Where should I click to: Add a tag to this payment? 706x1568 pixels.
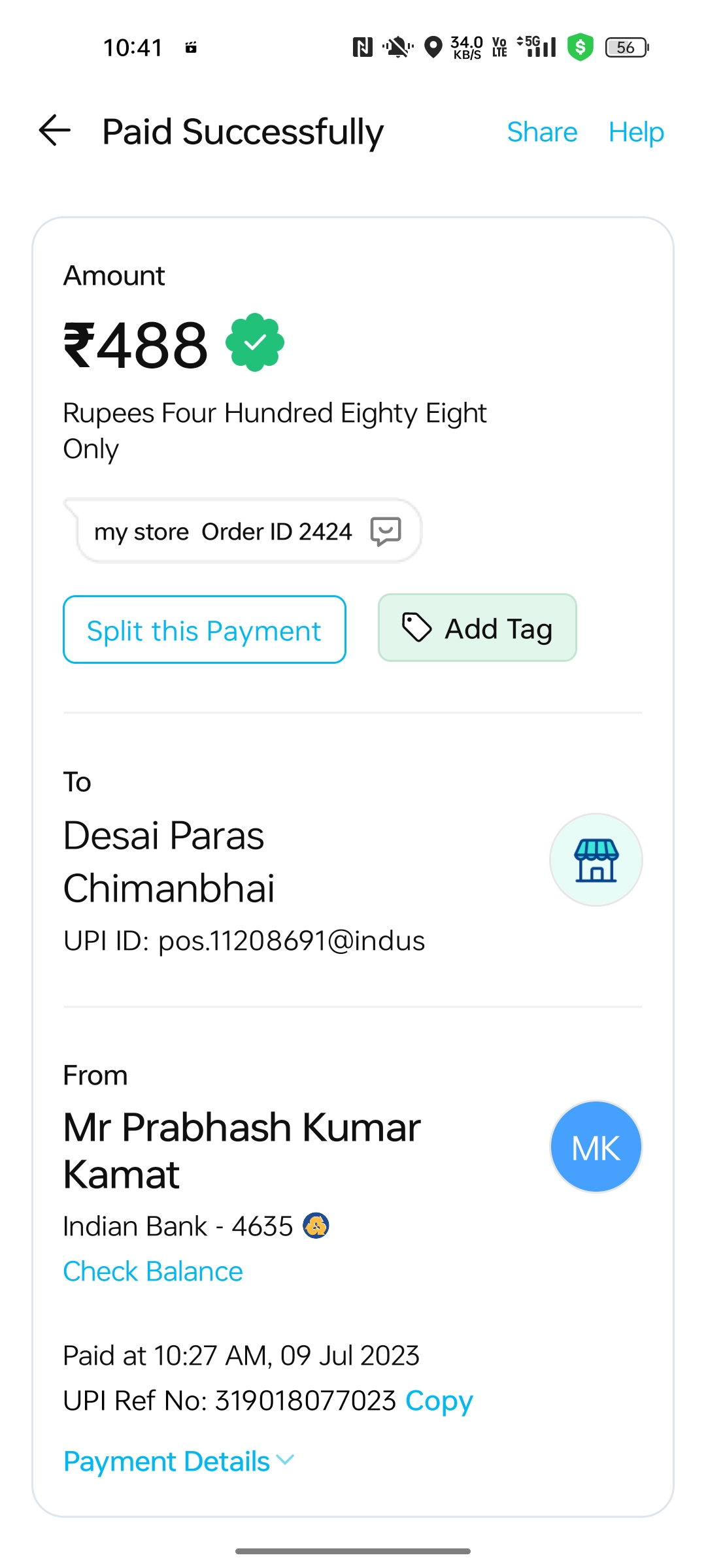(477, 629)
